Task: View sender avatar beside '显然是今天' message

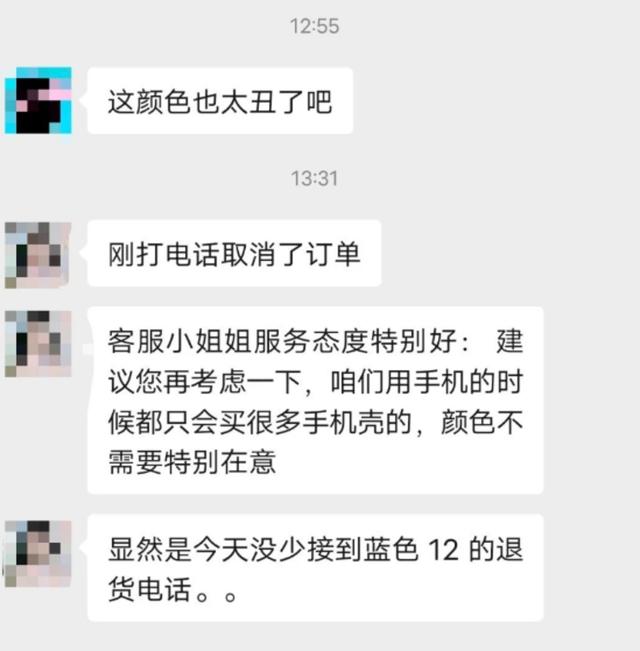Action: [x=38, y=553]
